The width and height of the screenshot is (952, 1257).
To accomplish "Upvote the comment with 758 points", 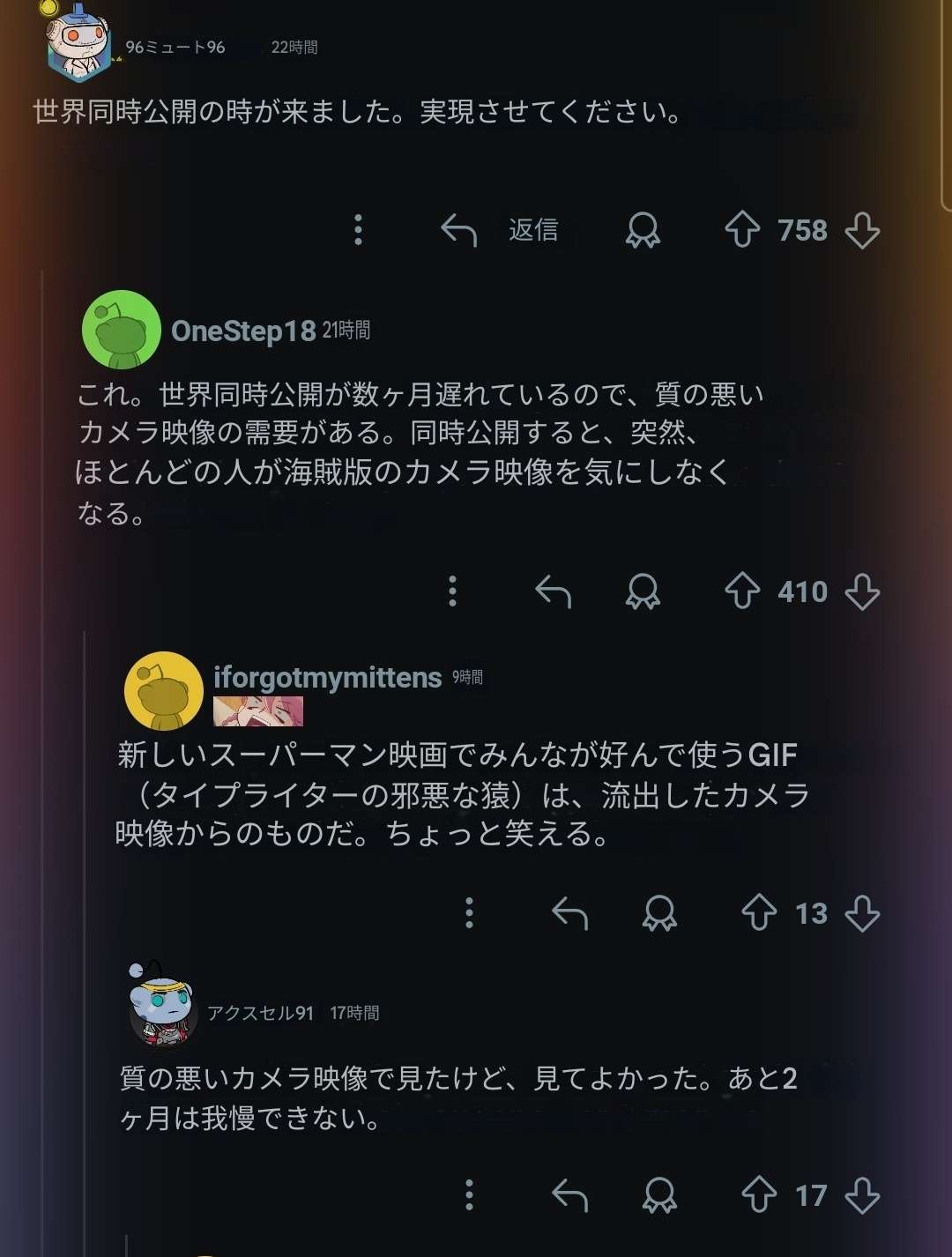I will (742, 230).
